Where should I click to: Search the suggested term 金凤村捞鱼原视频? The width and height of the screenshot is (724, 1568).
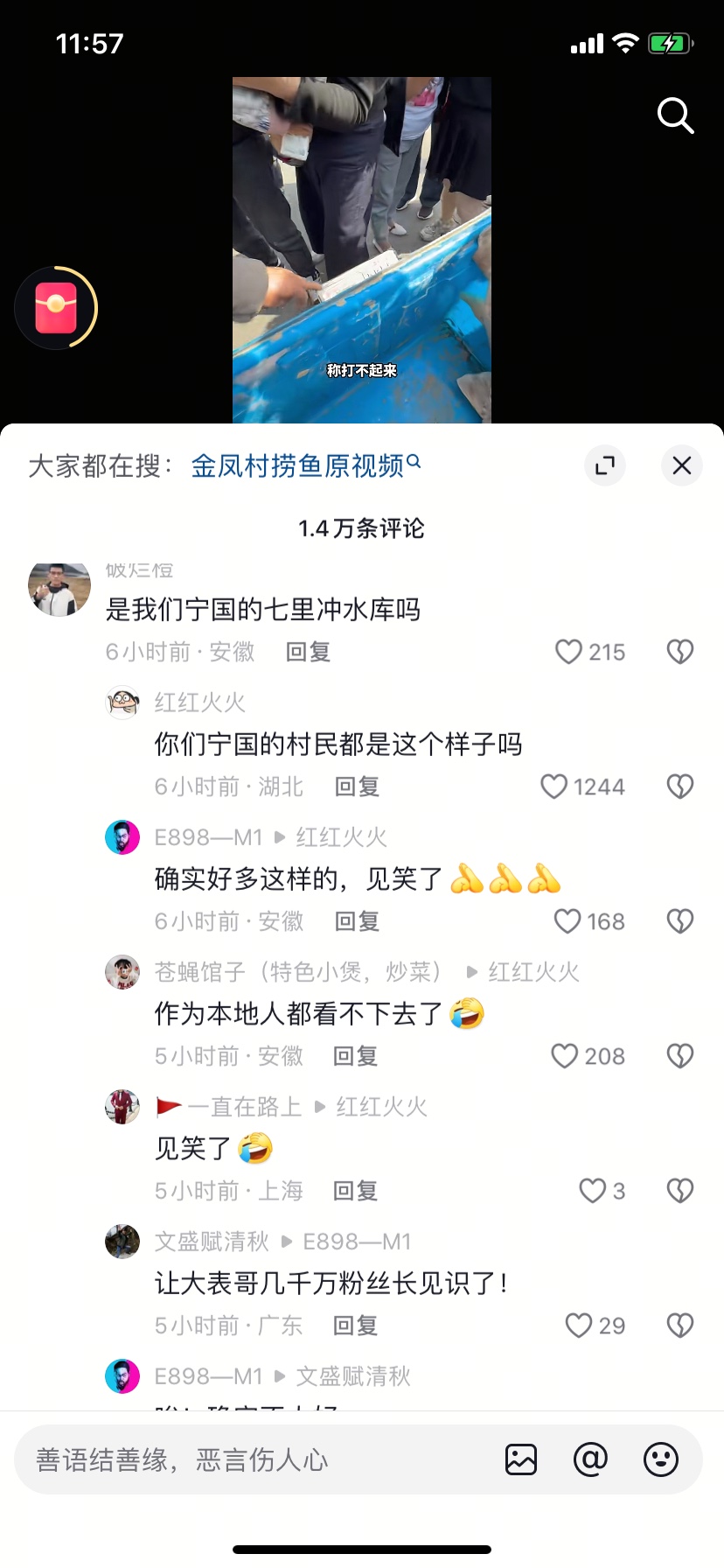tap(297, 465)
